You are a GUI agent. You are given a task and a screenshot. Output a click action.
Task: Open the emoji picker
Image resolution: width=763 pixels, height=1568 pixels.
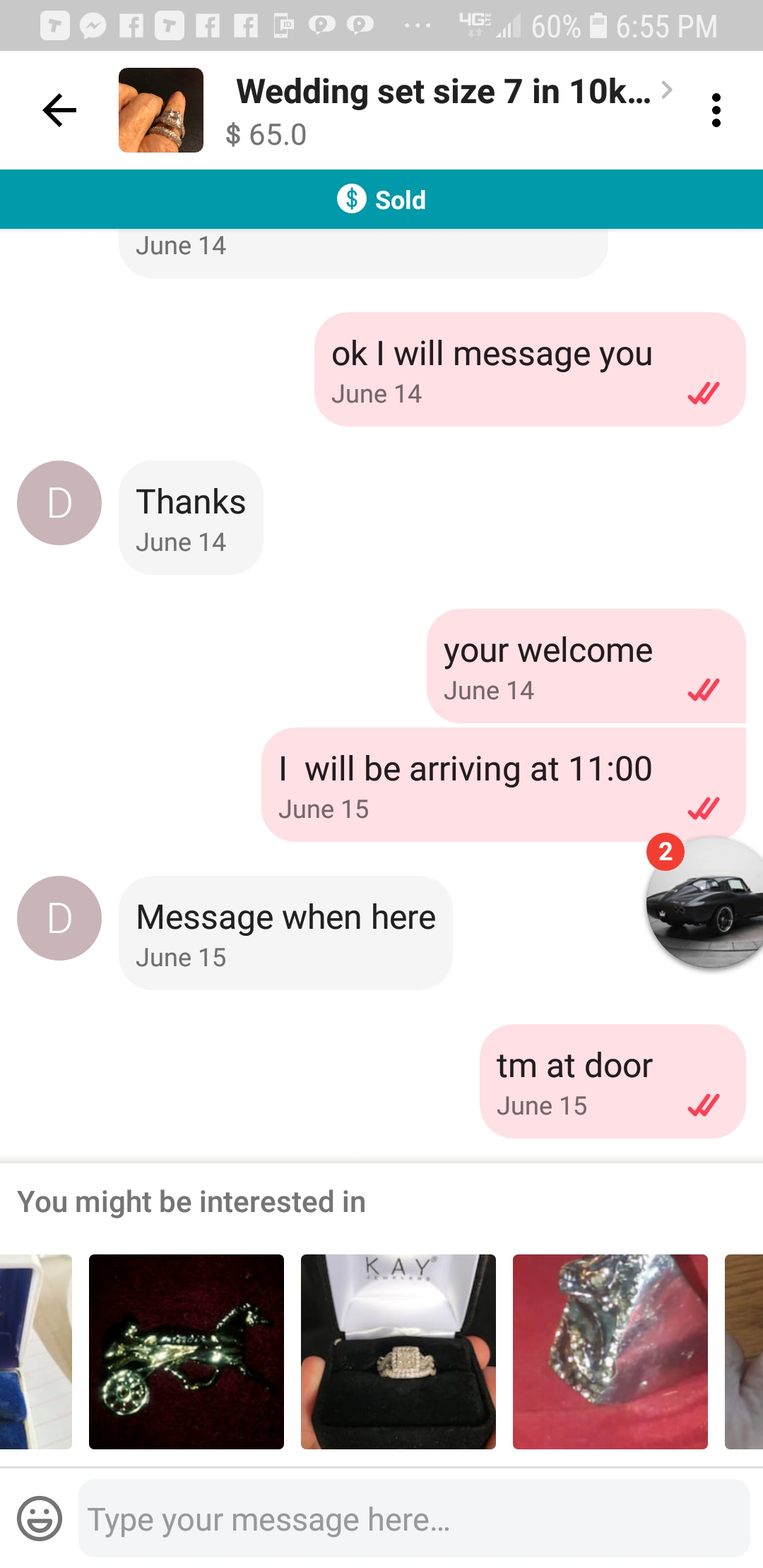40,1518
